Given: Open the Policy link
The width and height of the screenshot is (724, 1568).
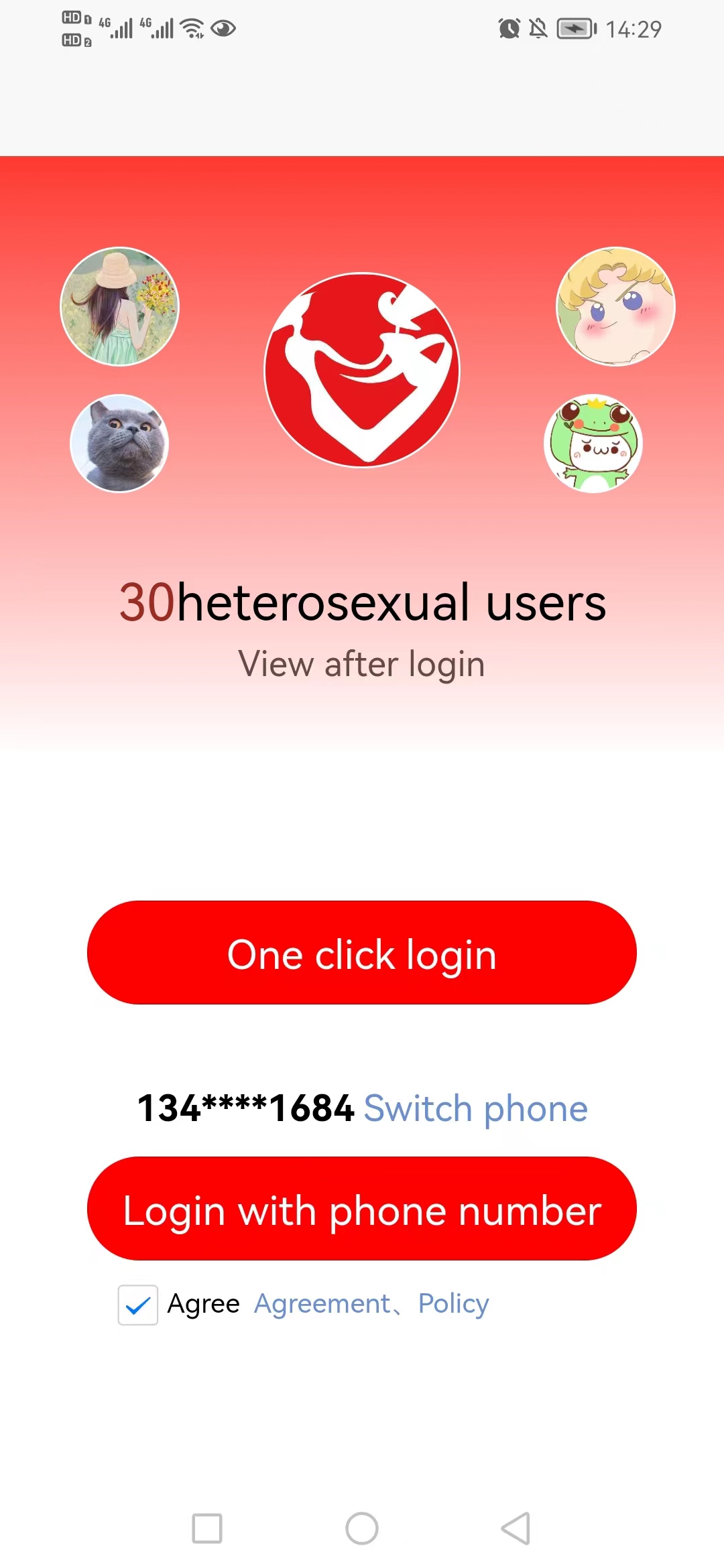Looking at the screenshot, I should (x=453, y=1304).
